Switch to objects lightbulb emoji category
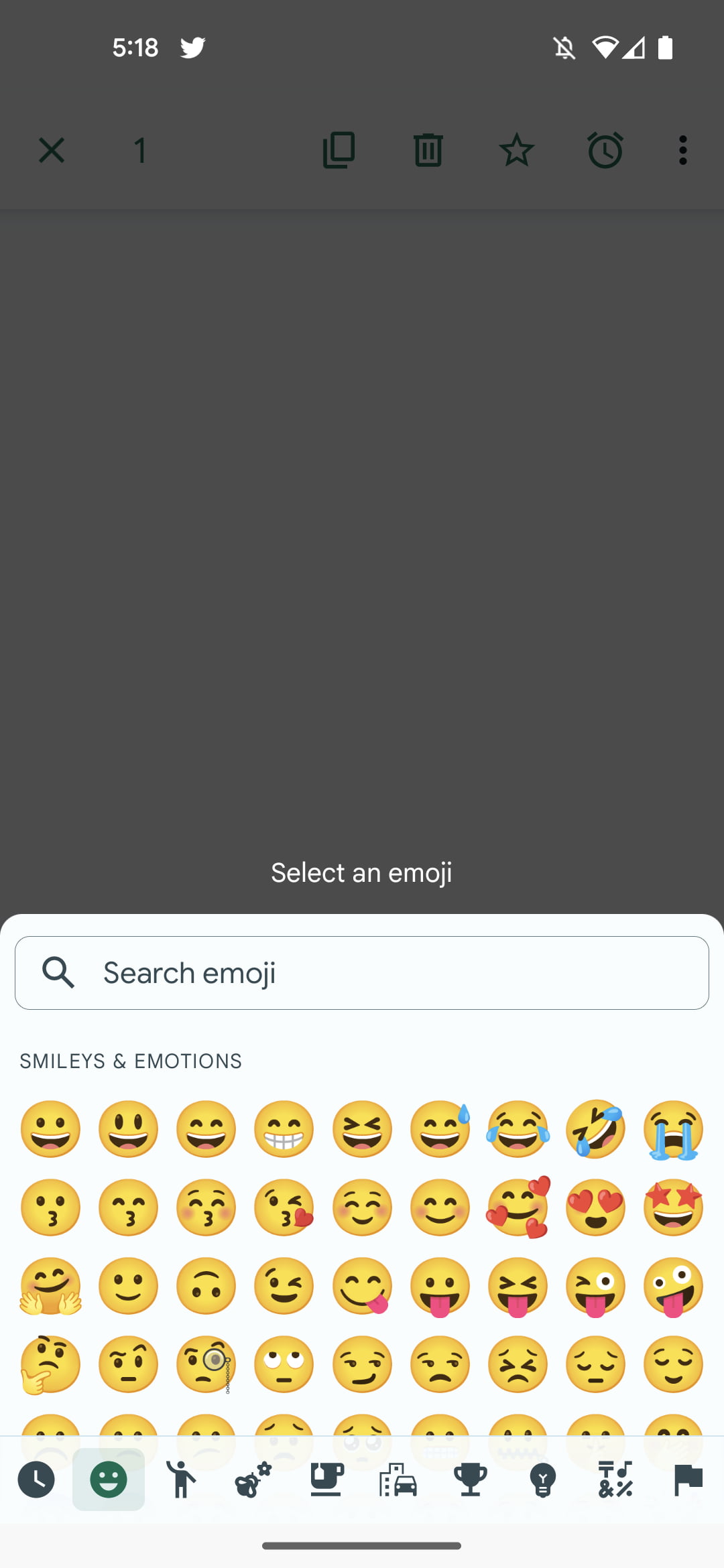The image size is (724, 1568). tap(543, 1480)
